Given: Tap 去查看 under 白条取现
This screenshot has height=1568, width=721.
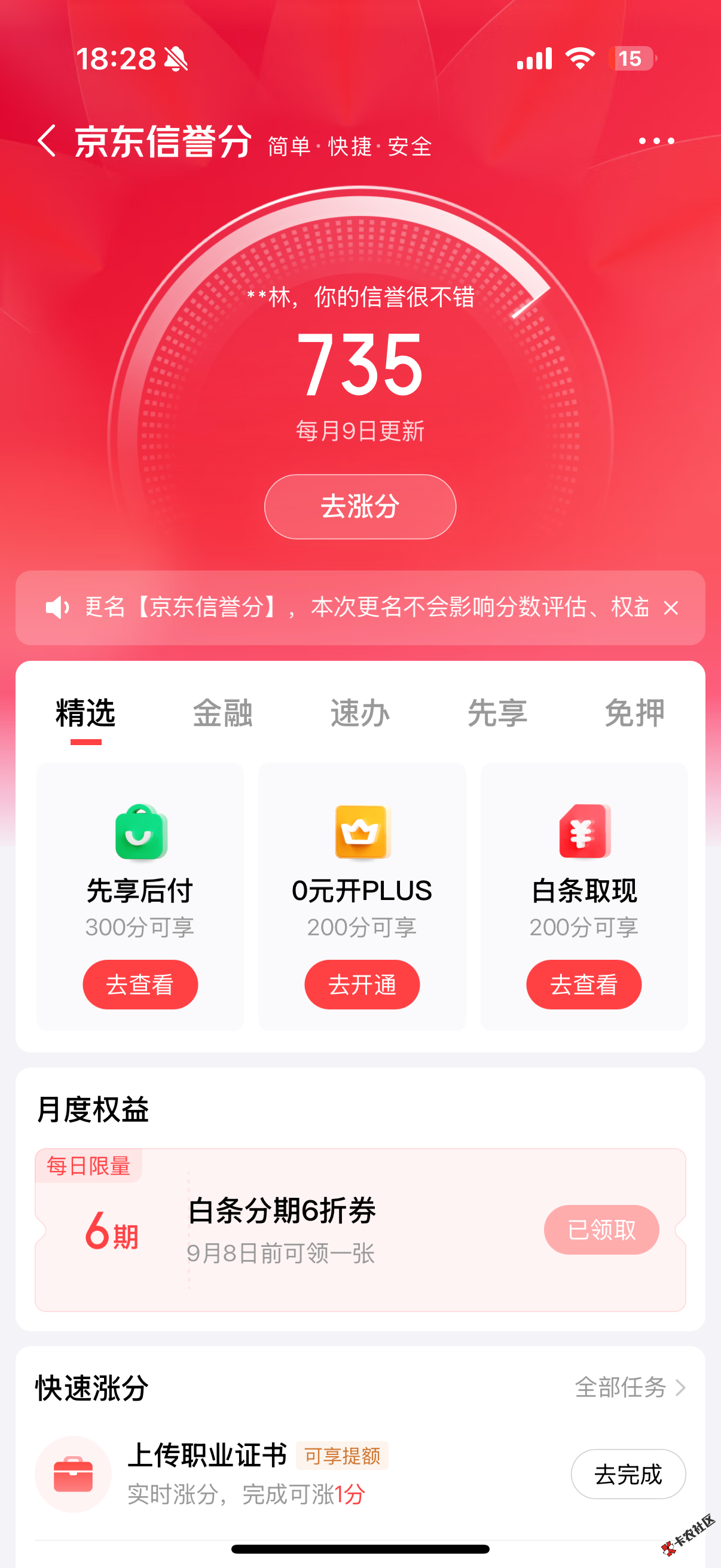Looking at the screenshot, I should tap(583, 984).
